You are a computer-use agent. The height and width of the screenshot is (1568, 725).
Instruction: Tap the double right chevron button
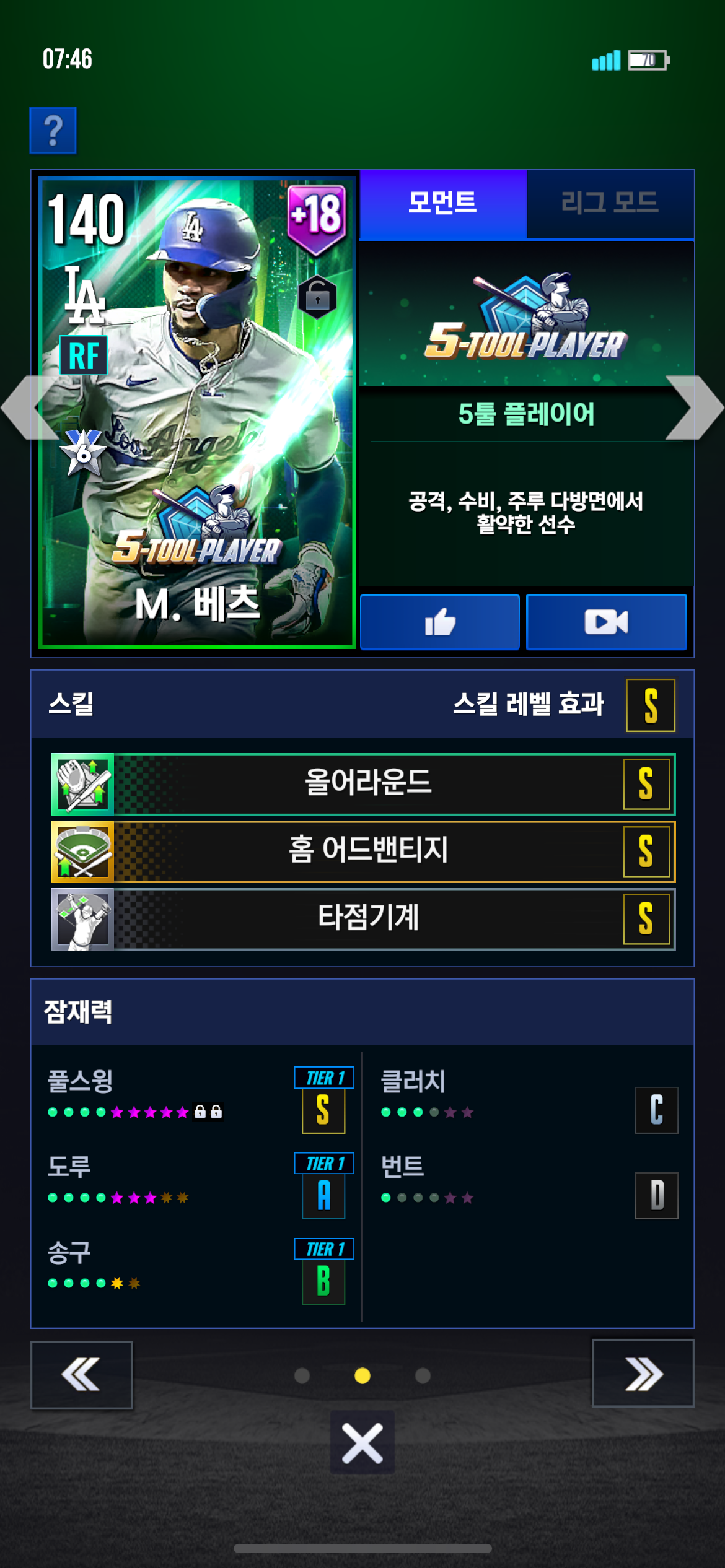(643, 1374)
